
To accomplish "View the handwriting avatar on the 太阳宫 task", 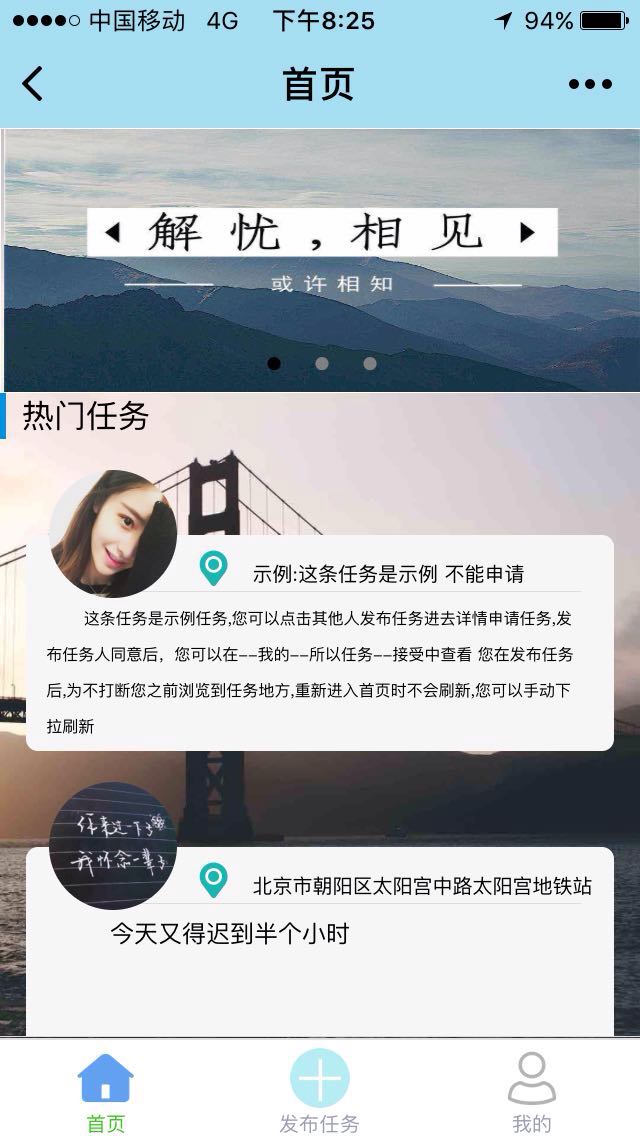I will coord(113,845).
